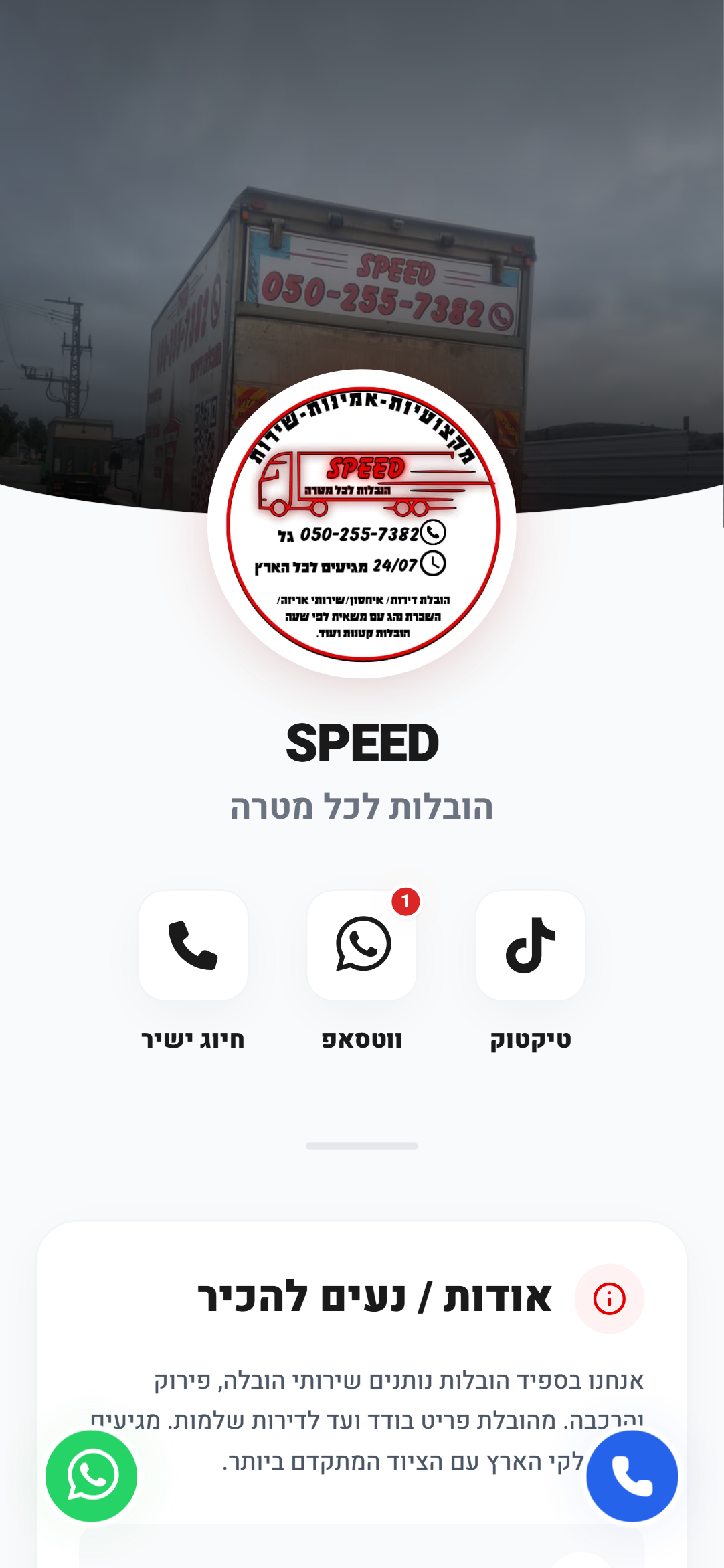Tap the floating green WhatsApp button
Image resolution: width=724 pixels, height=1568 pixels.
coord(94,1476)
